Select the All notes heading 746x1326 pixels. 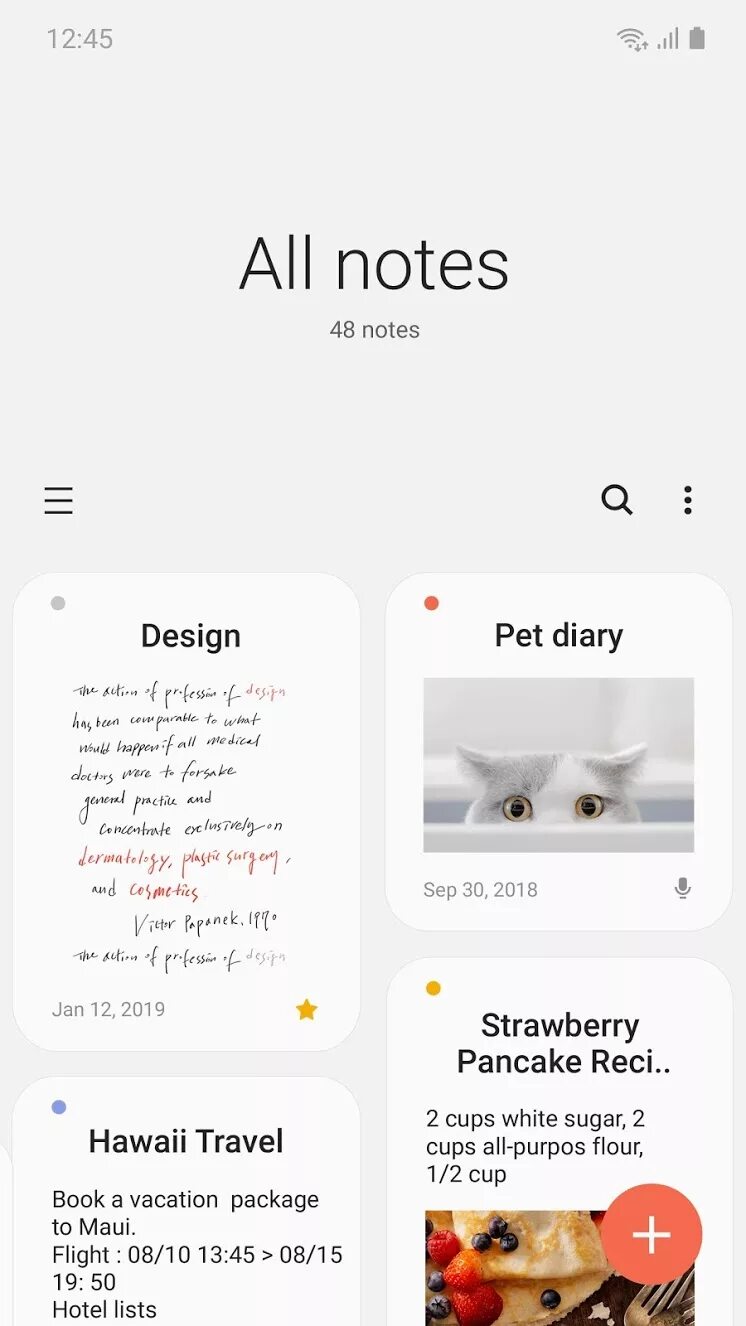coord(373,263)
